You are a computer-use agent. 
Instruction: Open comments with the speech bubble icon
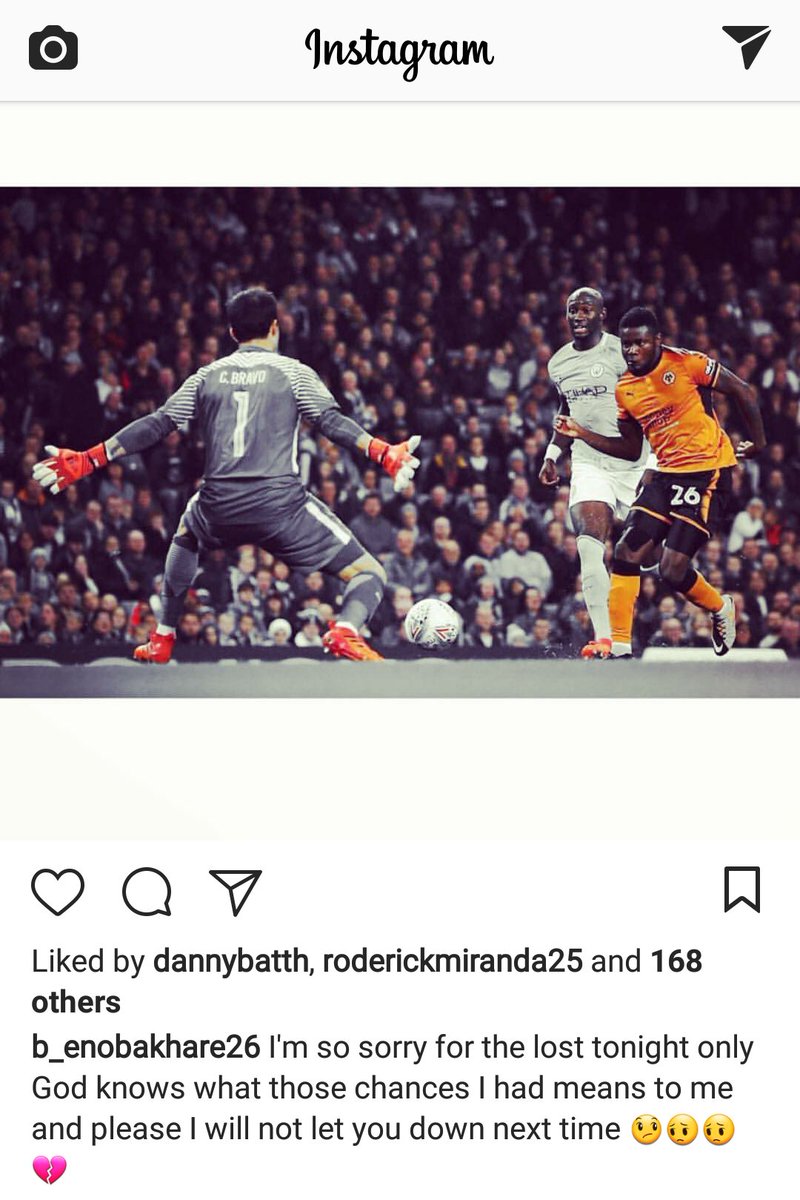click(147, 891)
